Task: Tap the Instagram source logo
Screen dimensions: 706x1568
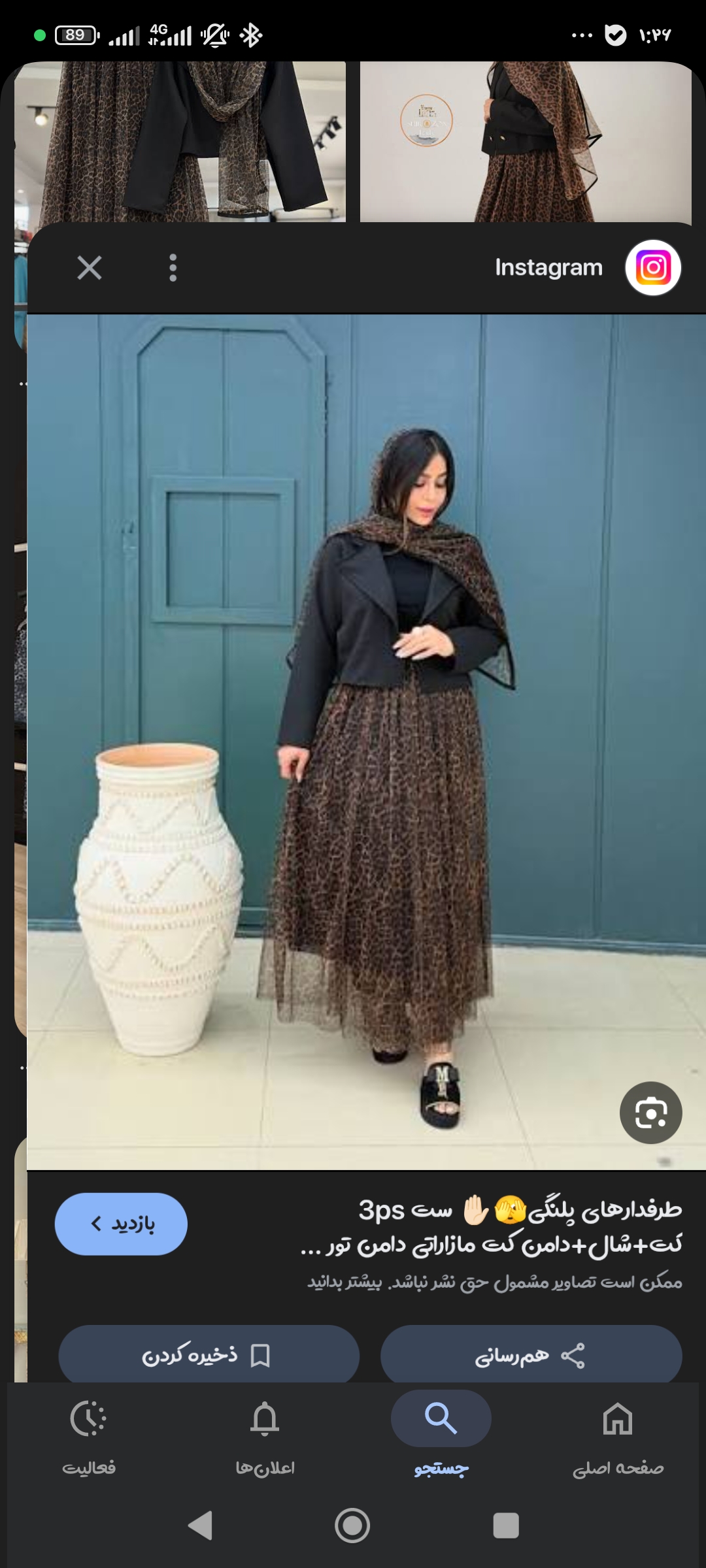Action: [x=653, y=268]
